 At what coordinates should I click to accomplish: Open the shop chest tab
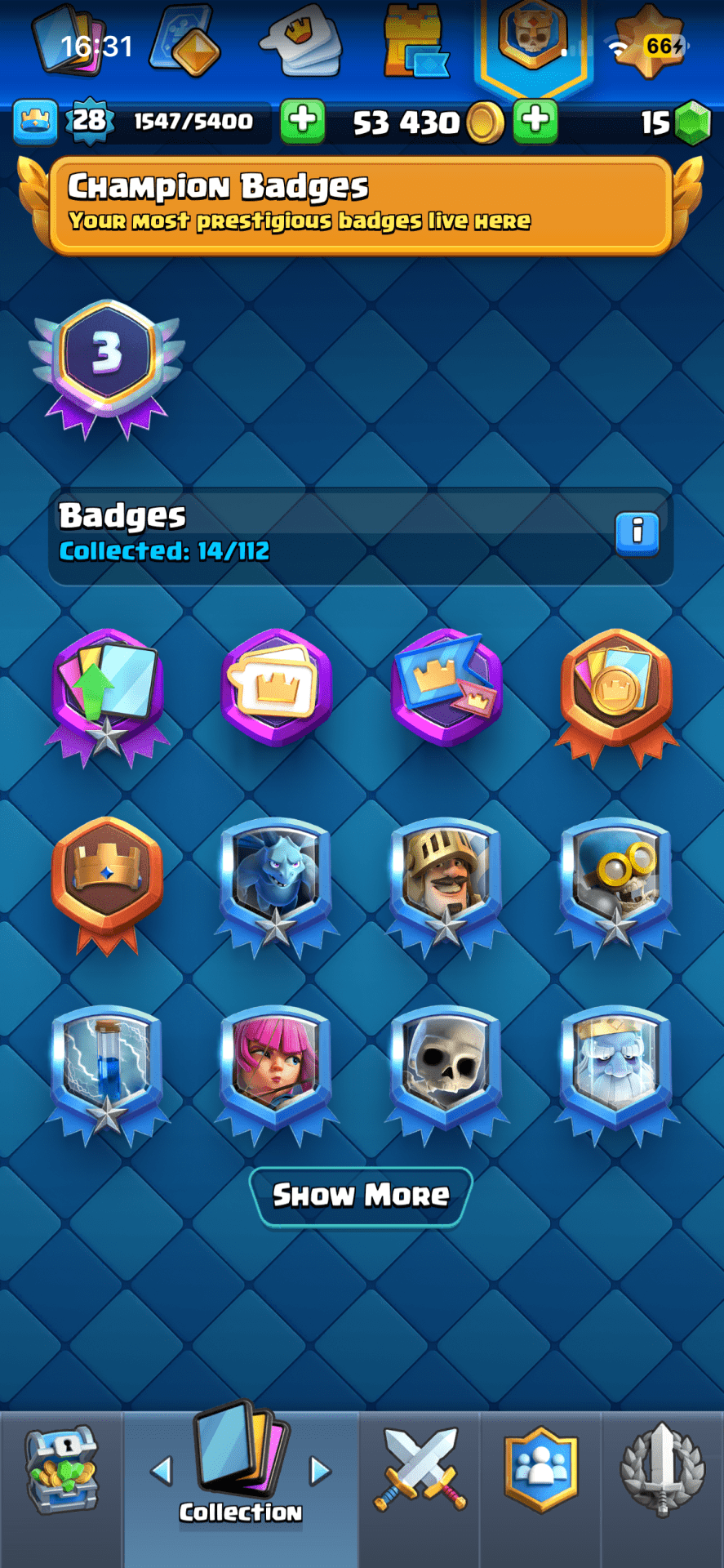pos(61,1470)
